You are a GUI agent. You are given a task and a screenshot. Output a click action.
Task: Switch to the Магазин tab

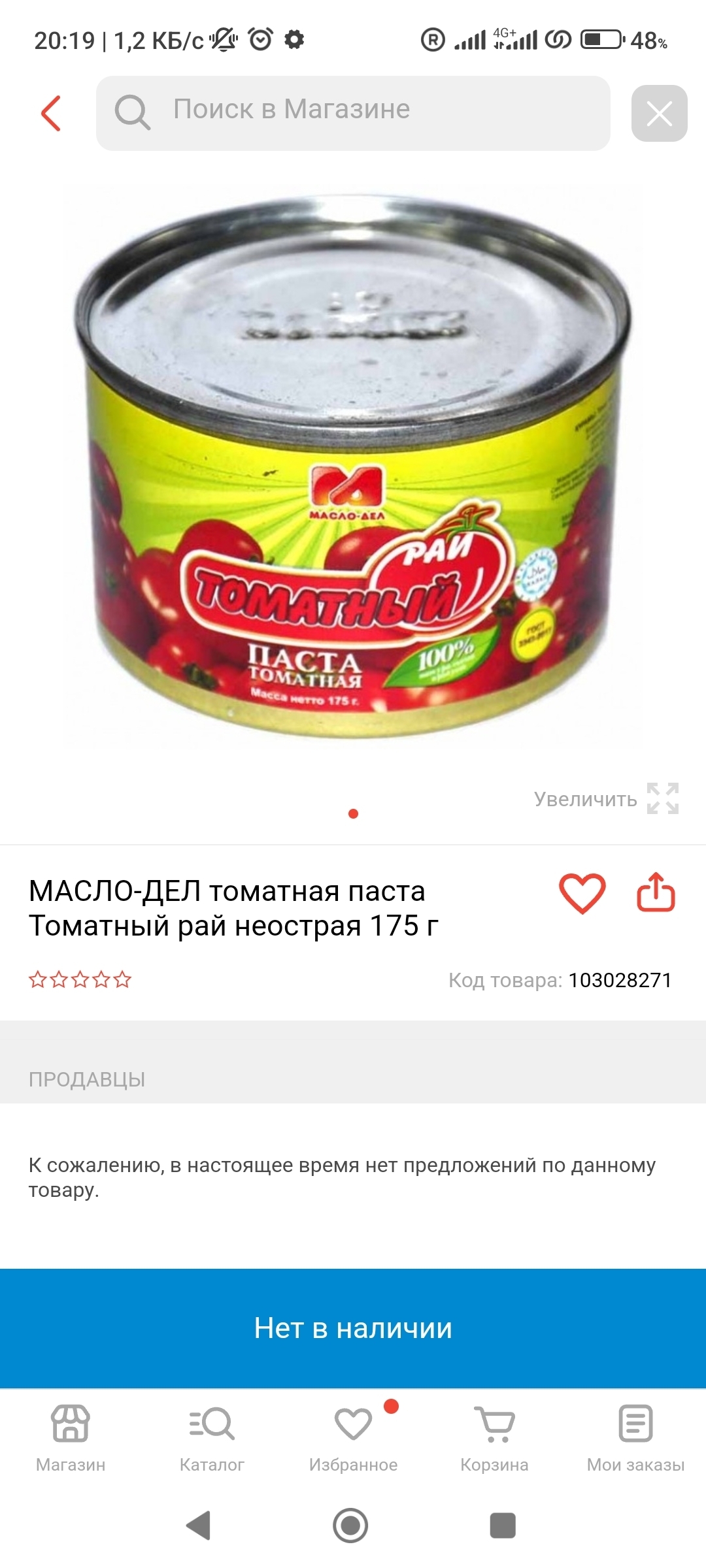(71, 1438)
